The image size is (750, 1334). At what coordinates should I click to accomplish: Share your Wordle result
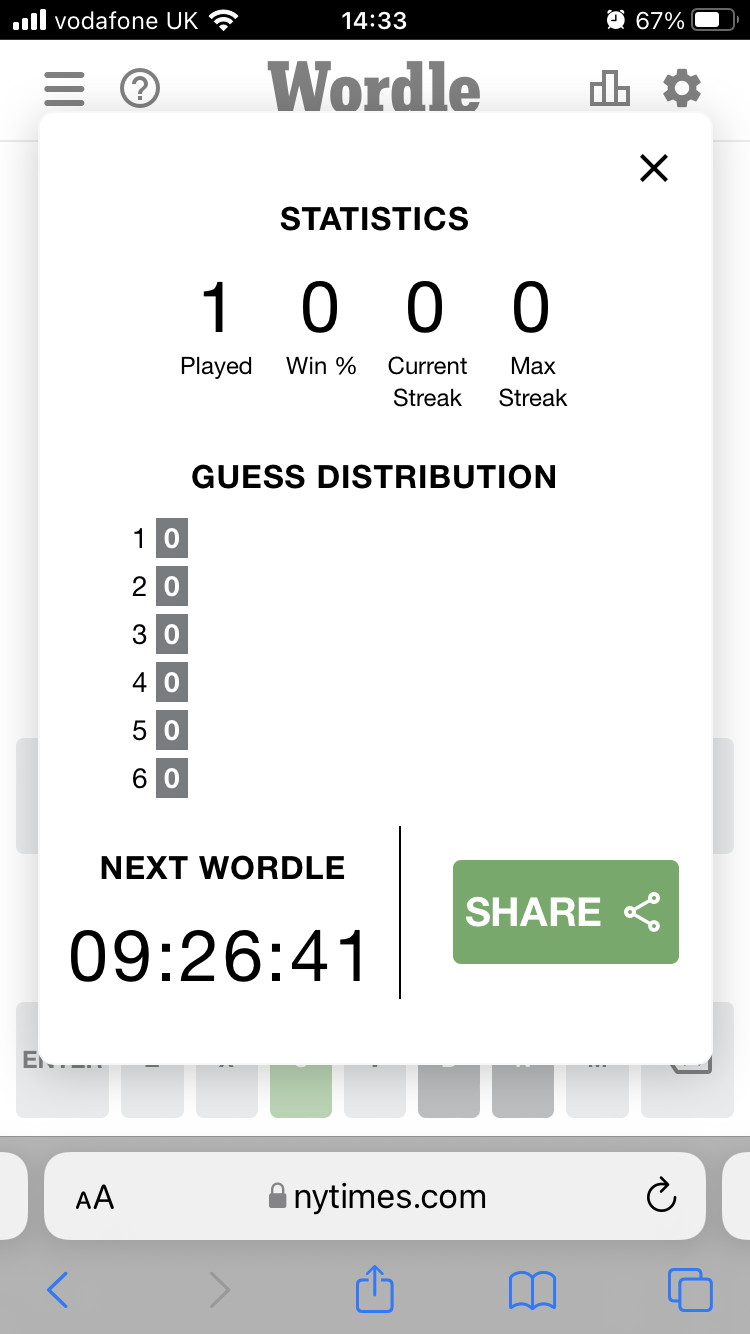pyautogui.click(x=565, y=912)
